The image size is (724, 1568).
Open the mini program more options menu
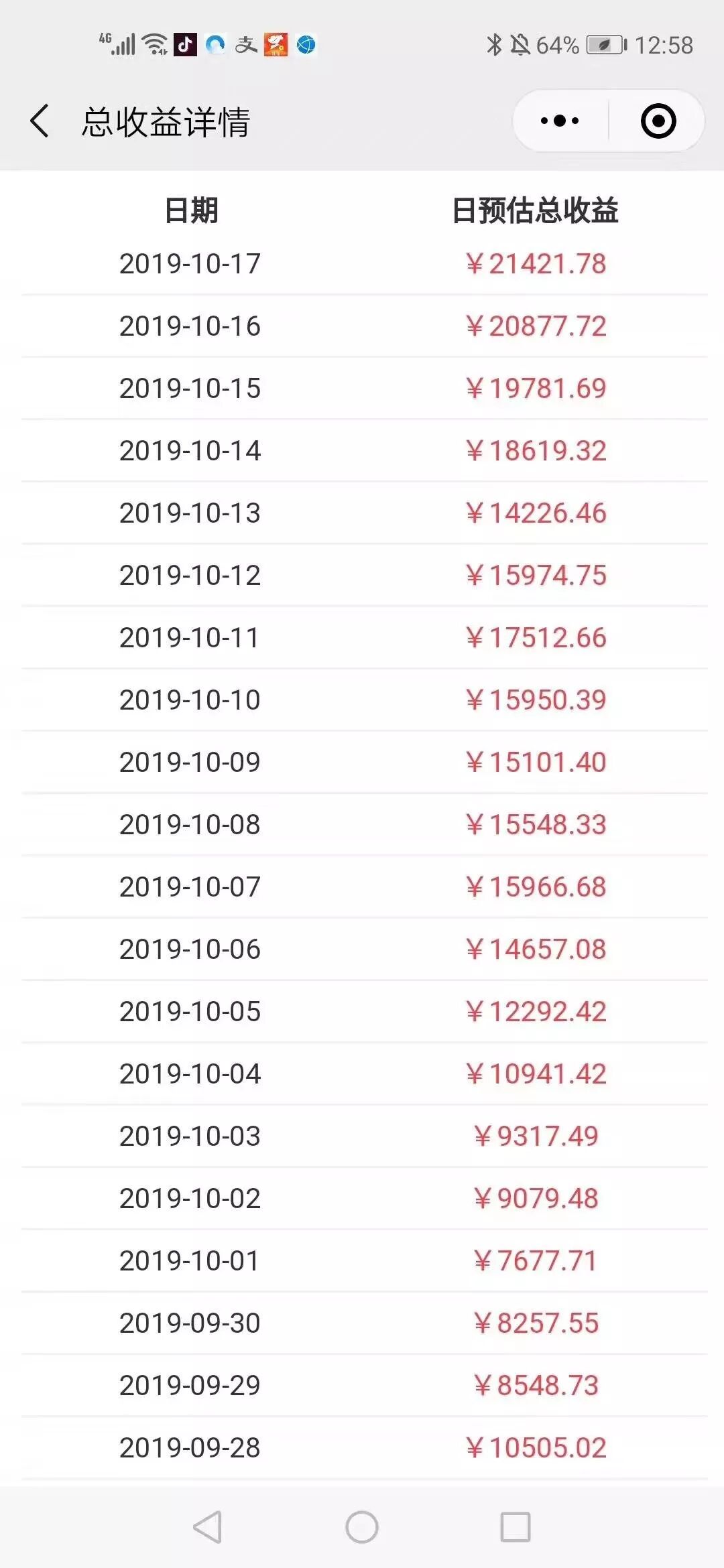click(x=560, y=121)
